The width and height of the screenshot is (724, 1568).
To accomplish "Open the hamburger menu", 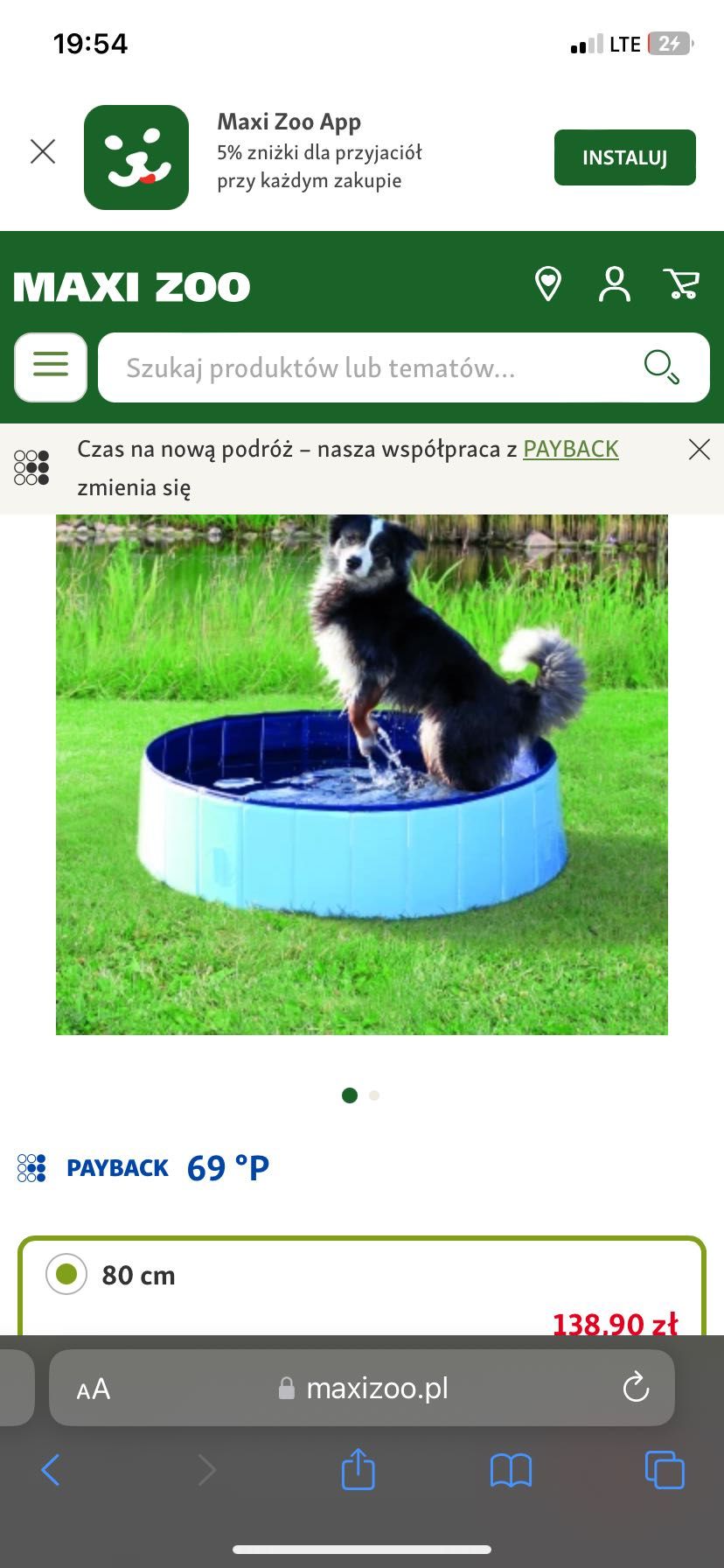I will pyautogui.click(x=51, y=367).
